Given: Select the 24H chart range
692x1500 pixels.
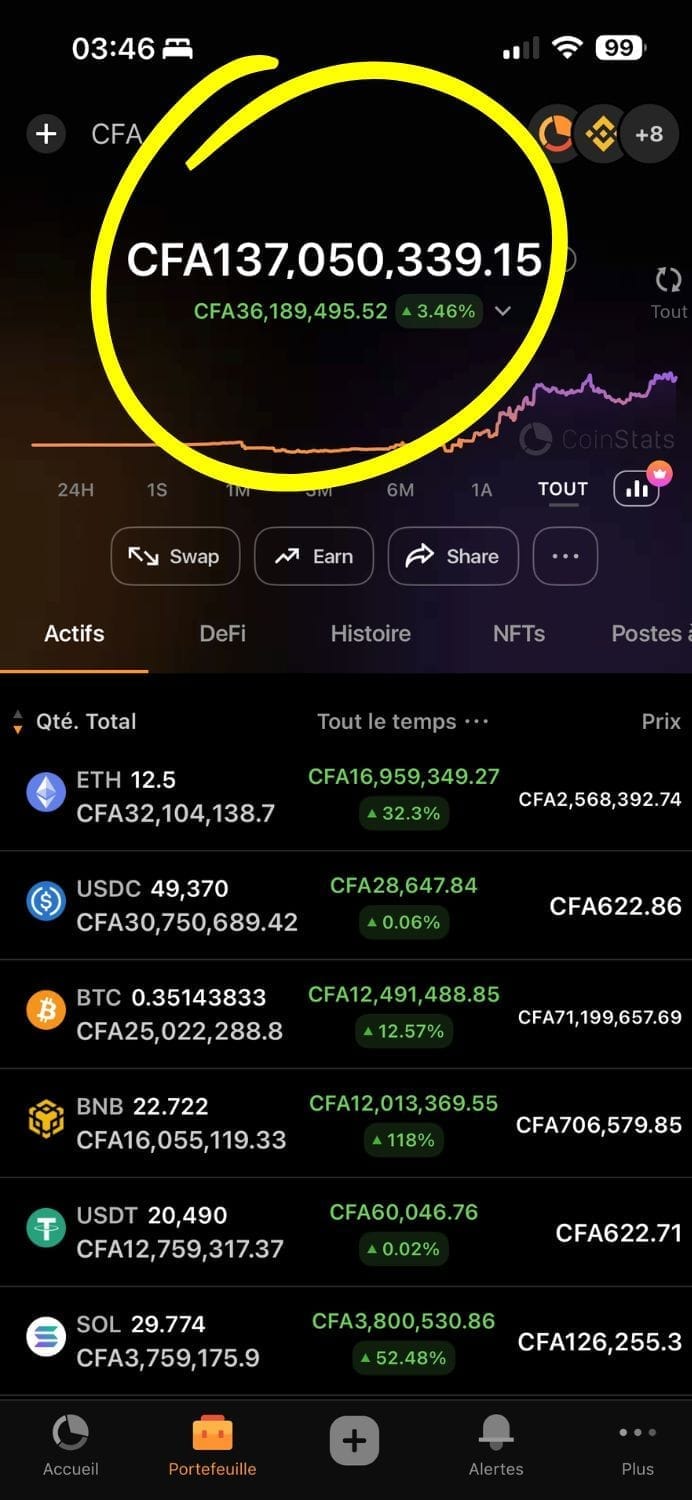Looking at the screenshot, I should (x=76, y=490).
